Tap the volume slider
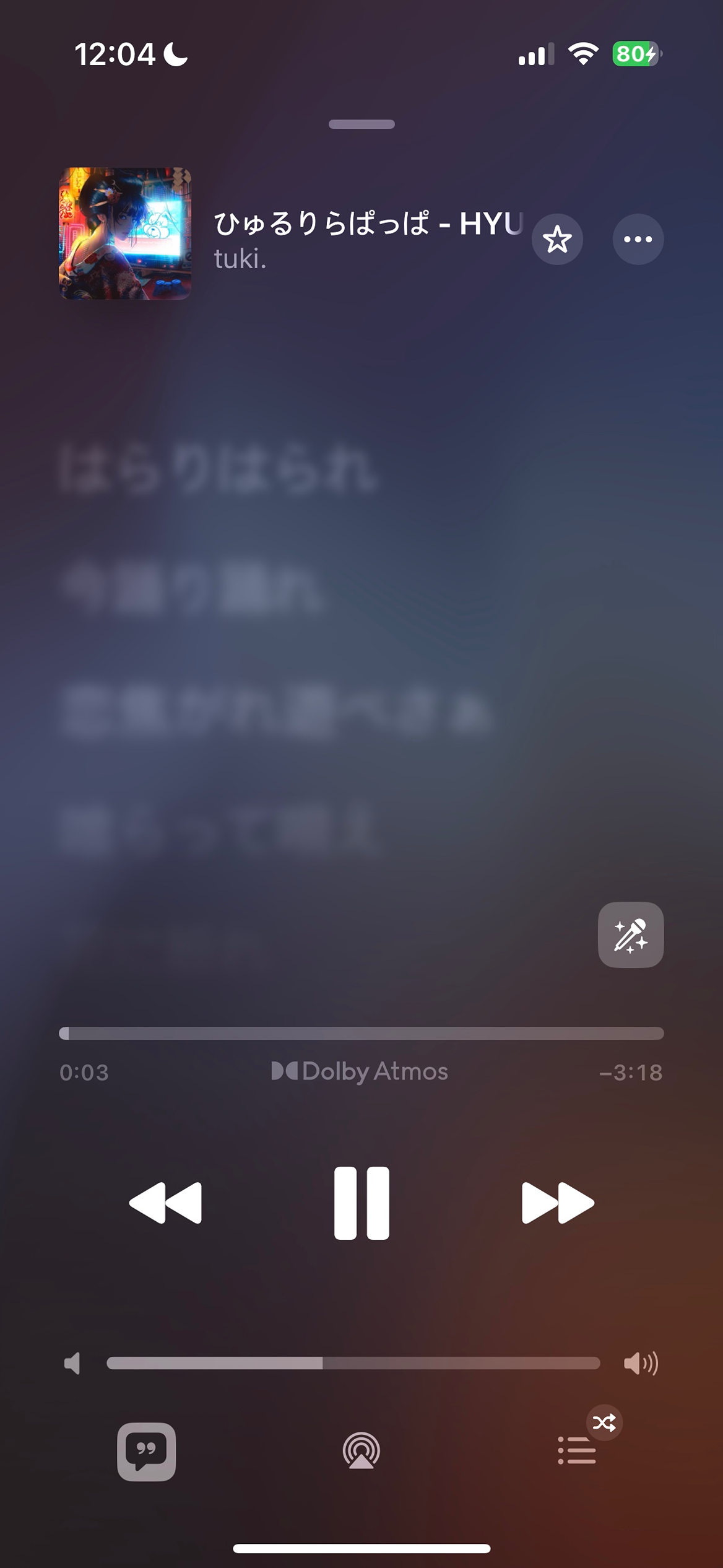 [x=353, y=1363]
